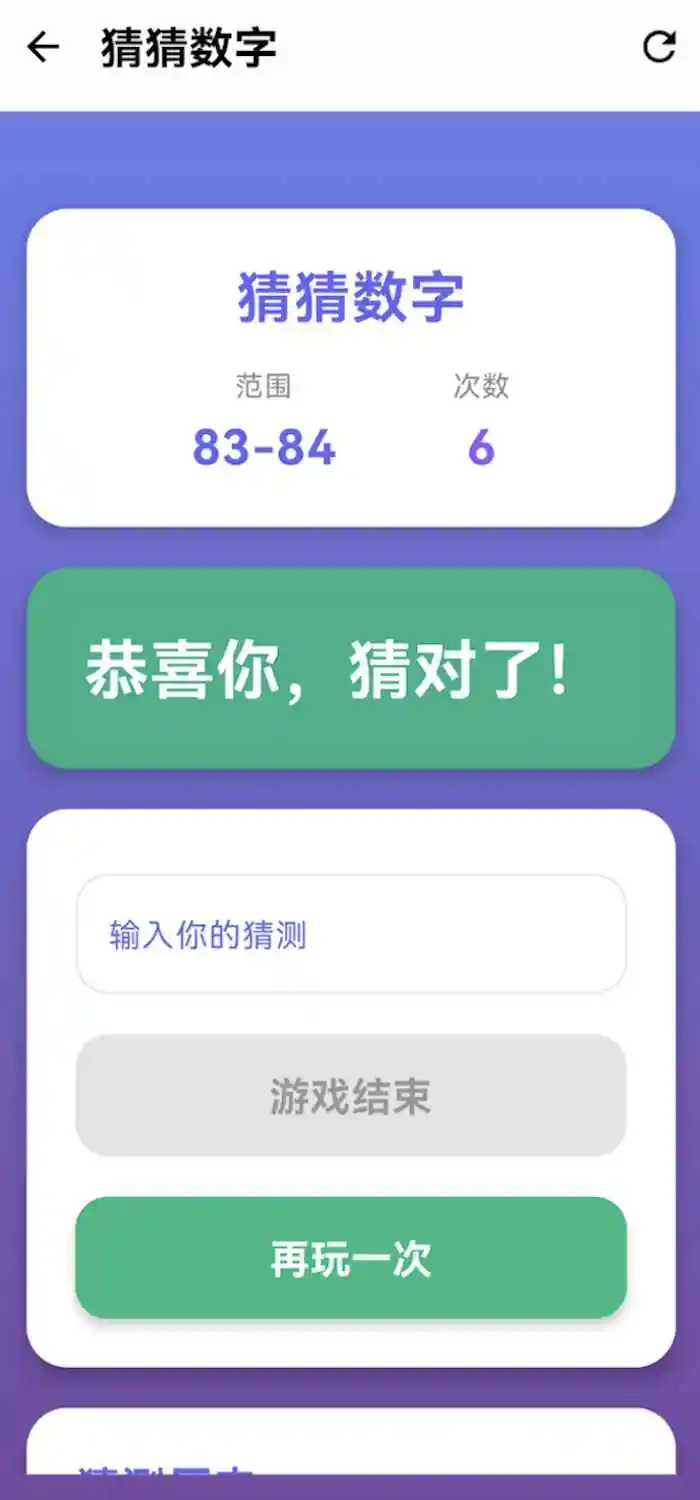This screenshot has width=700, height=1500.
Task: Tap the 再玩一次 button to replay
Action: pos(350,1258)
